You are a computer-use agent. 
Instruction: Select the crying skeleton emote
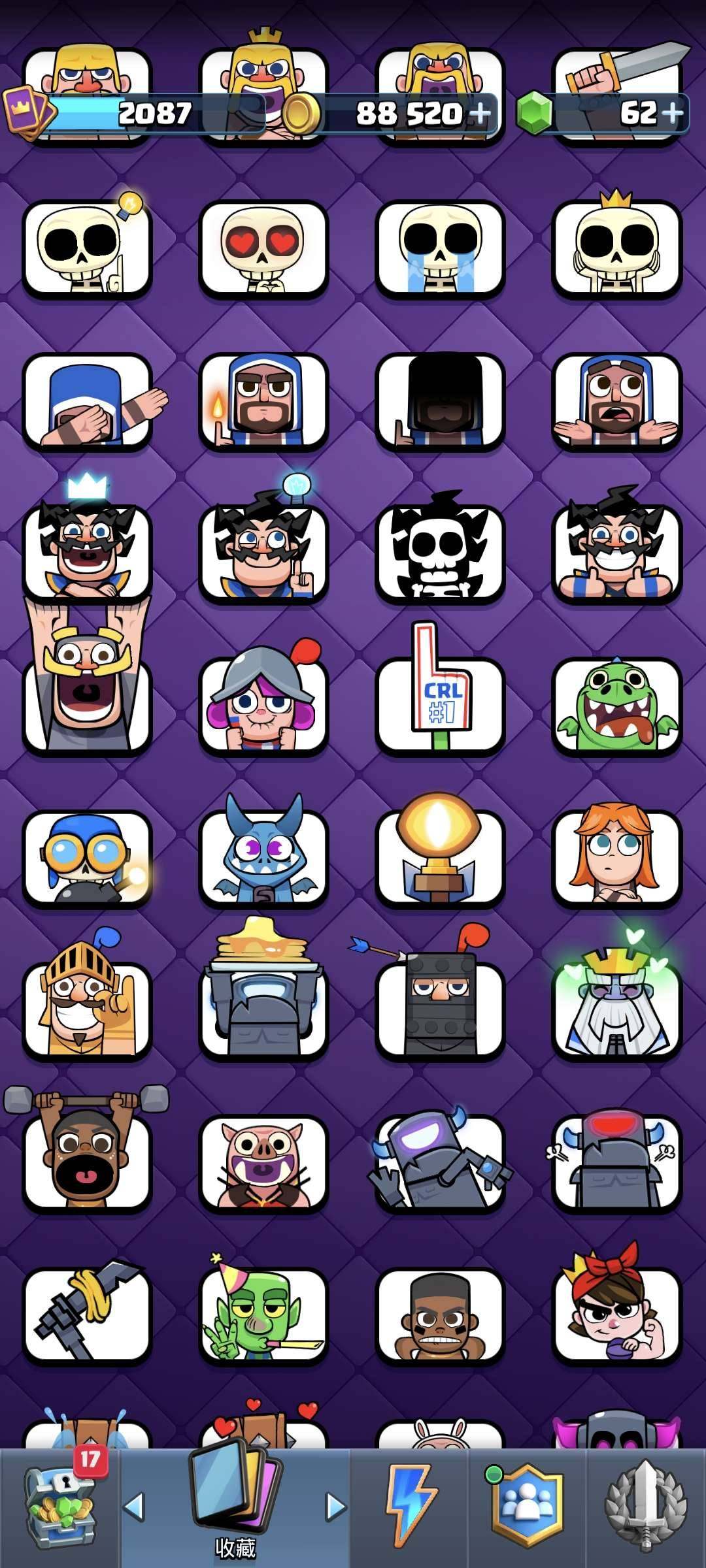tap(439, 248)
